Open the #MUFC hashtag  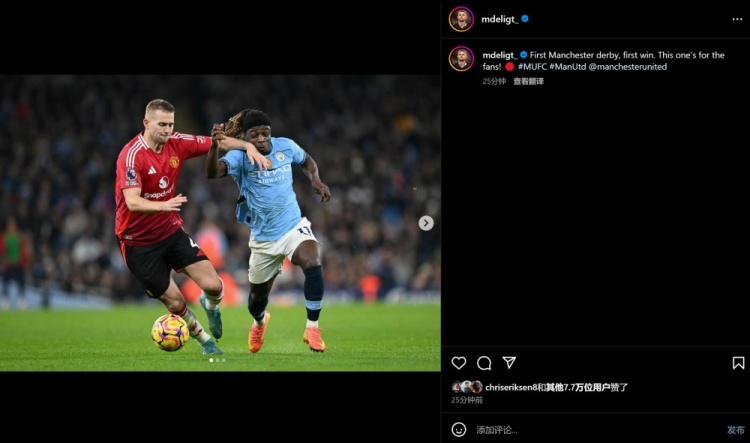(531, 67)
